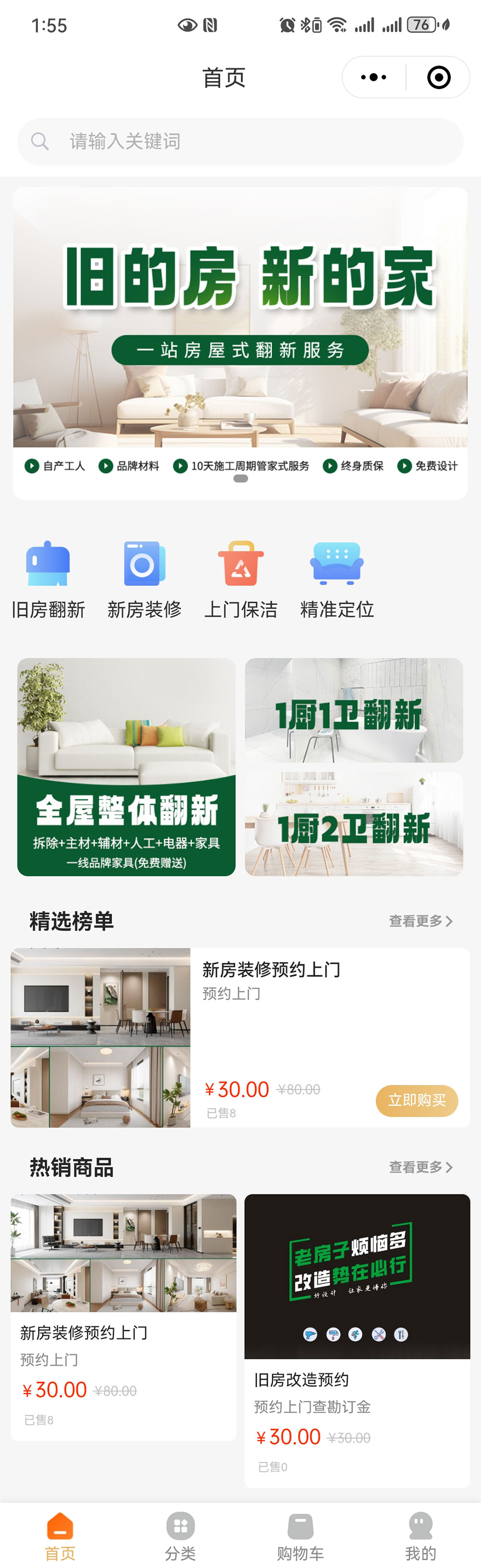481x1568 pixels.
Task: View more under 精选榜单
Action: pyautogui.click(x=421, y=921)
